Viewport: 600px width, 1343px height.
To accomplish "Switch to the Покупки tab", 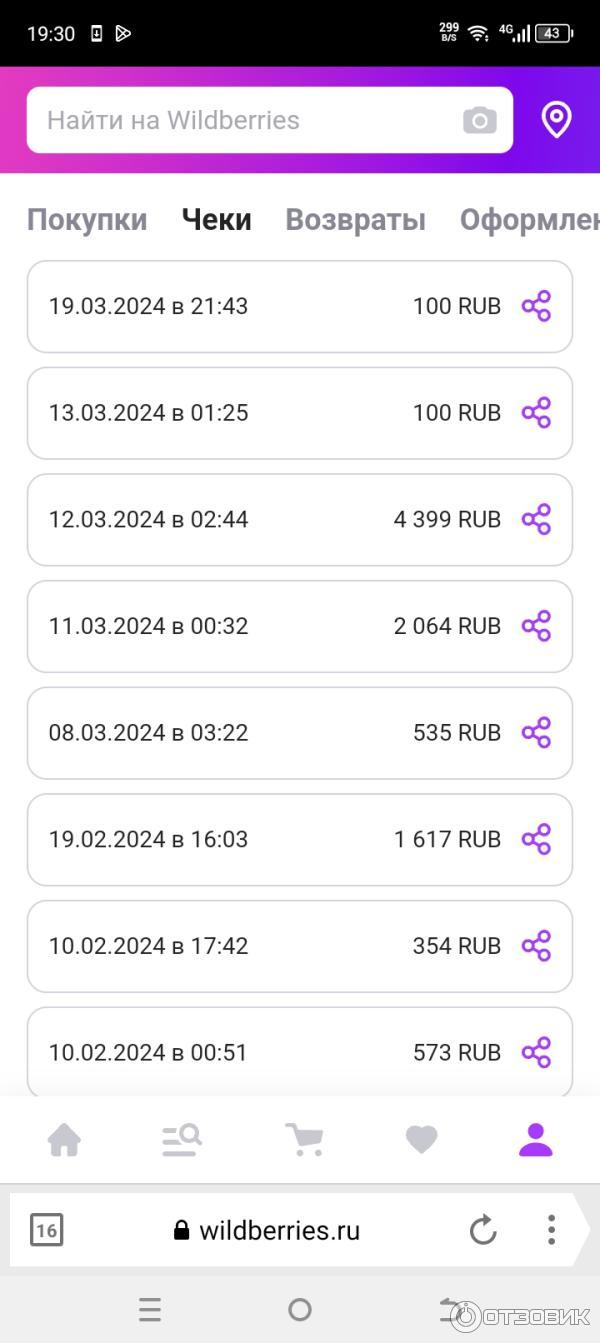I will (87, 220).
